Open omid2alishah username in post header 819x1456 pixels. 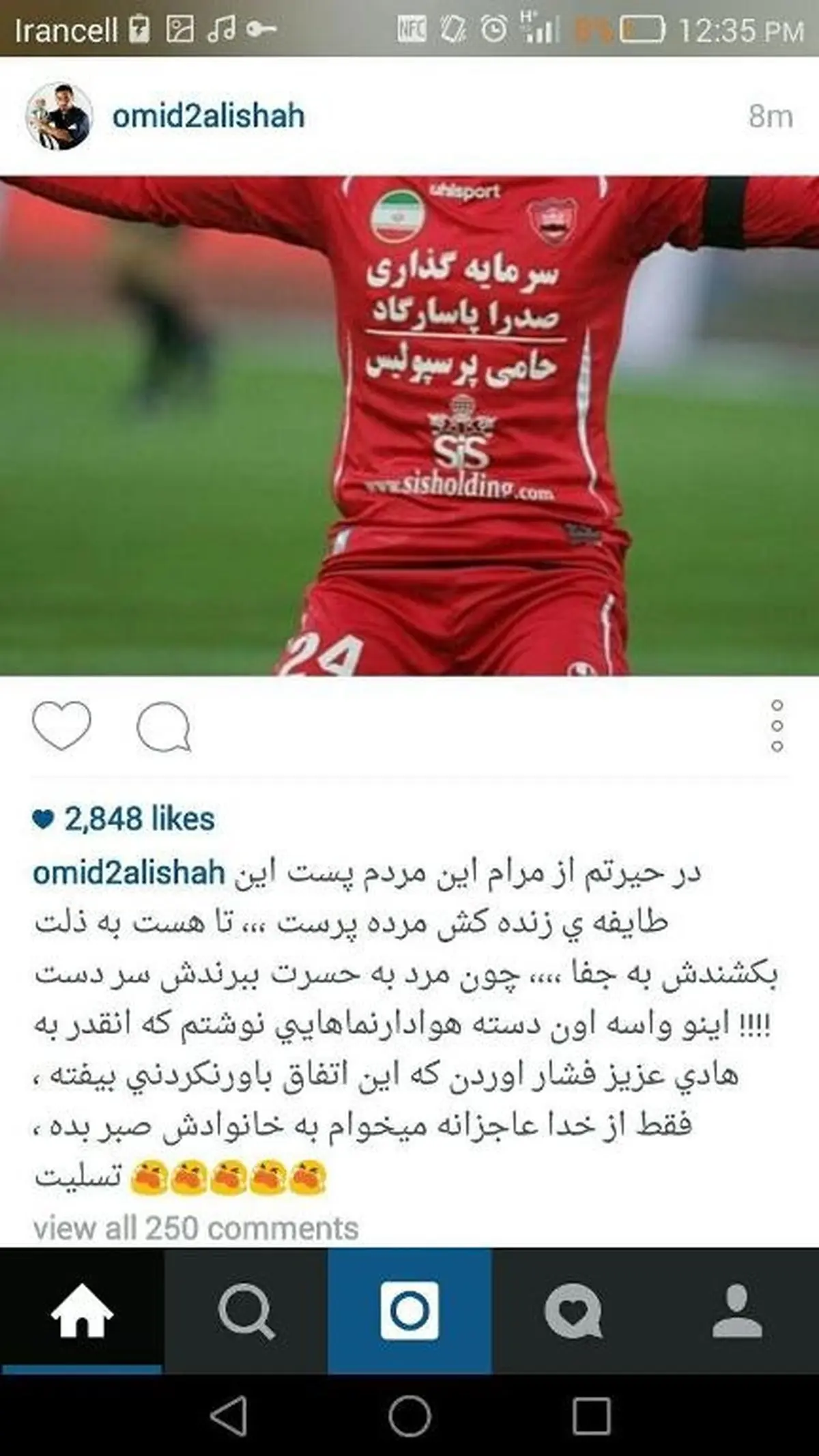coord(208,117)
